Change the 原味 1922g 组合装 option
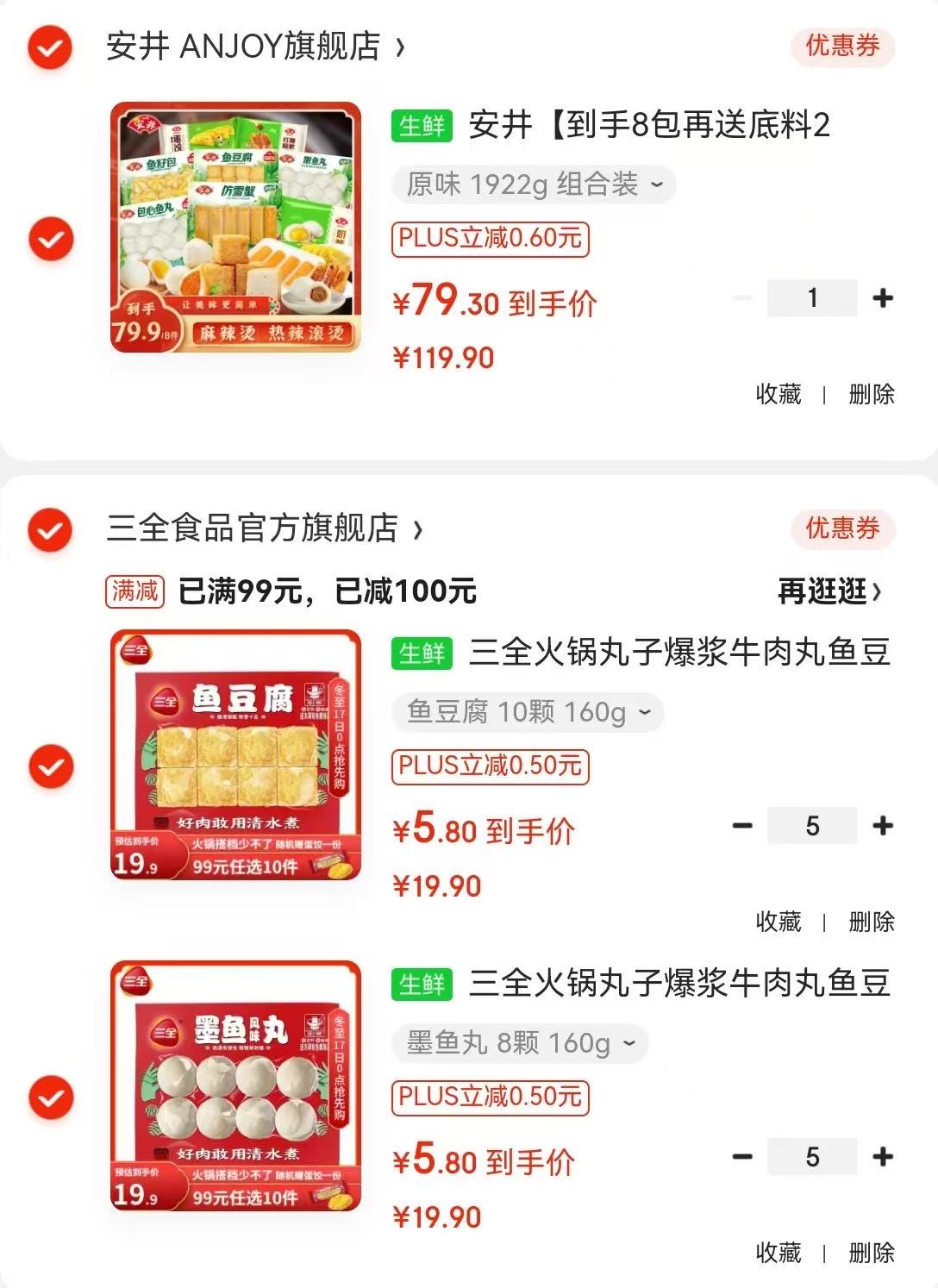938x1288 pixels. [x=534, y=184]
